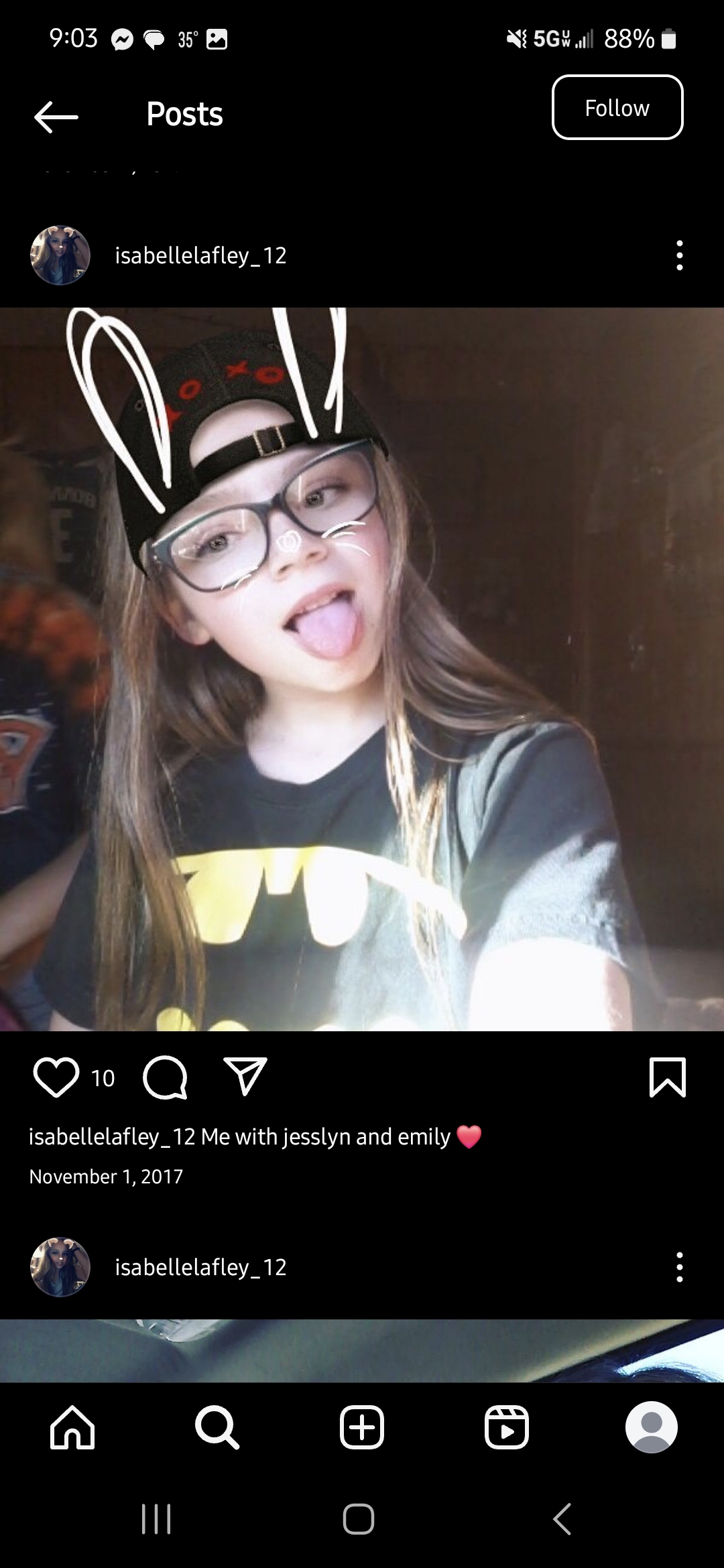The width and height of the screenshot is (724, 1568).
Task: Open recent apps from the system bar
Action: (x=157, y=1519)
